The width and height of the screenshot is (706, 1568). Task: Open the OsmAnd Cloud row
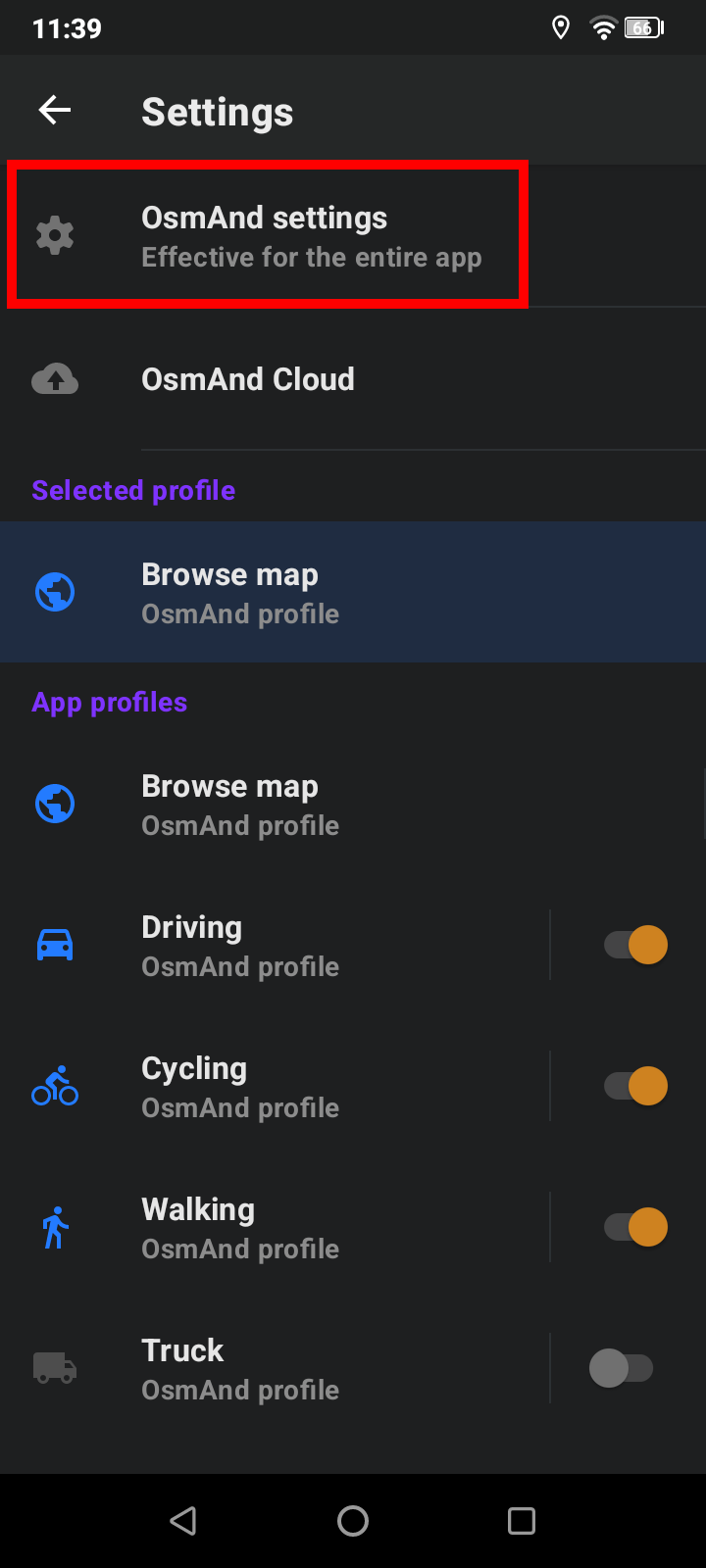353,379
